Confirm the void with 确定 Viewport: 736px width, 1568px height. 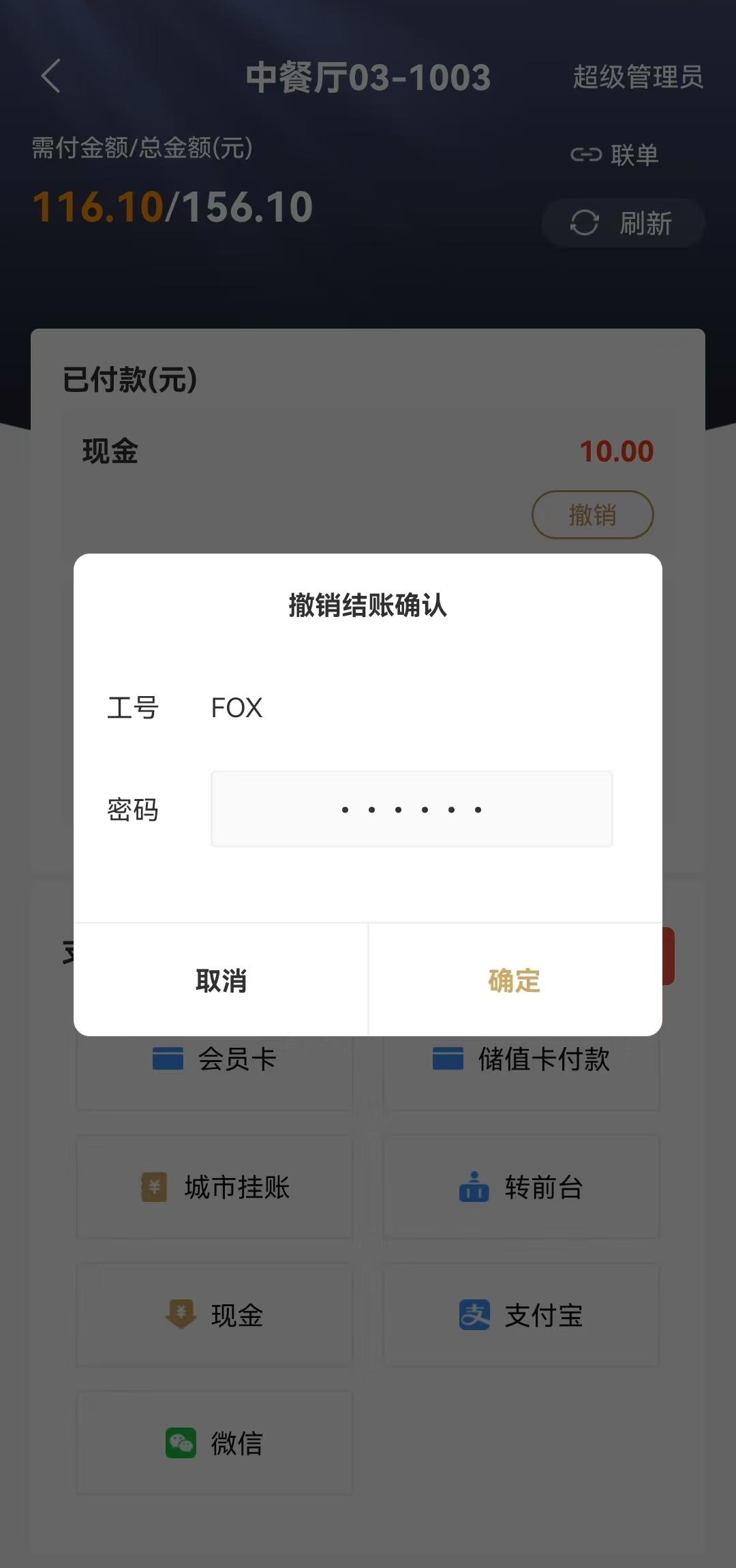[x=515, y=980]
